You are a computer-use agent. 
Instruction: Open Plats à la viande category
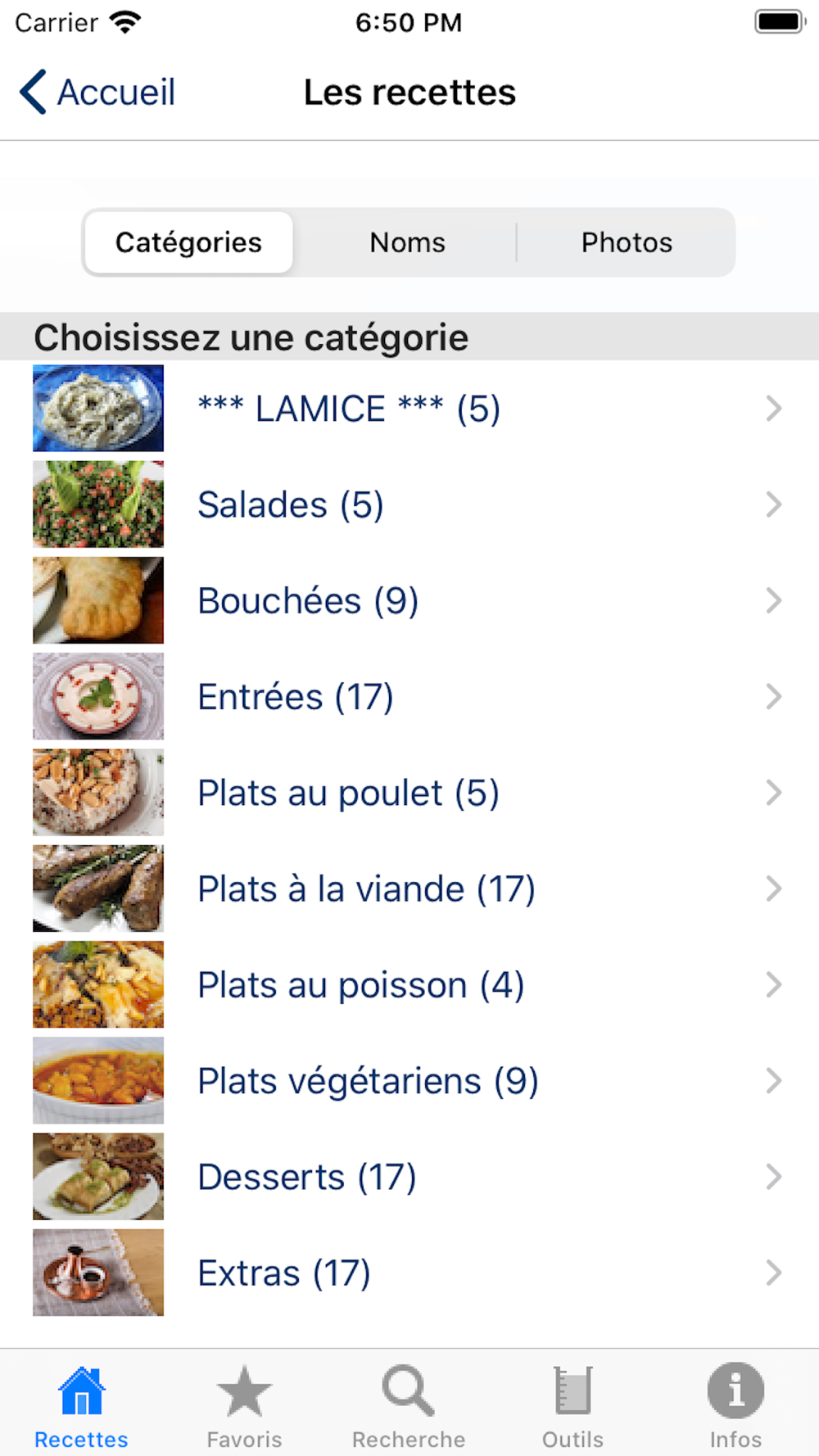point(409,889)
